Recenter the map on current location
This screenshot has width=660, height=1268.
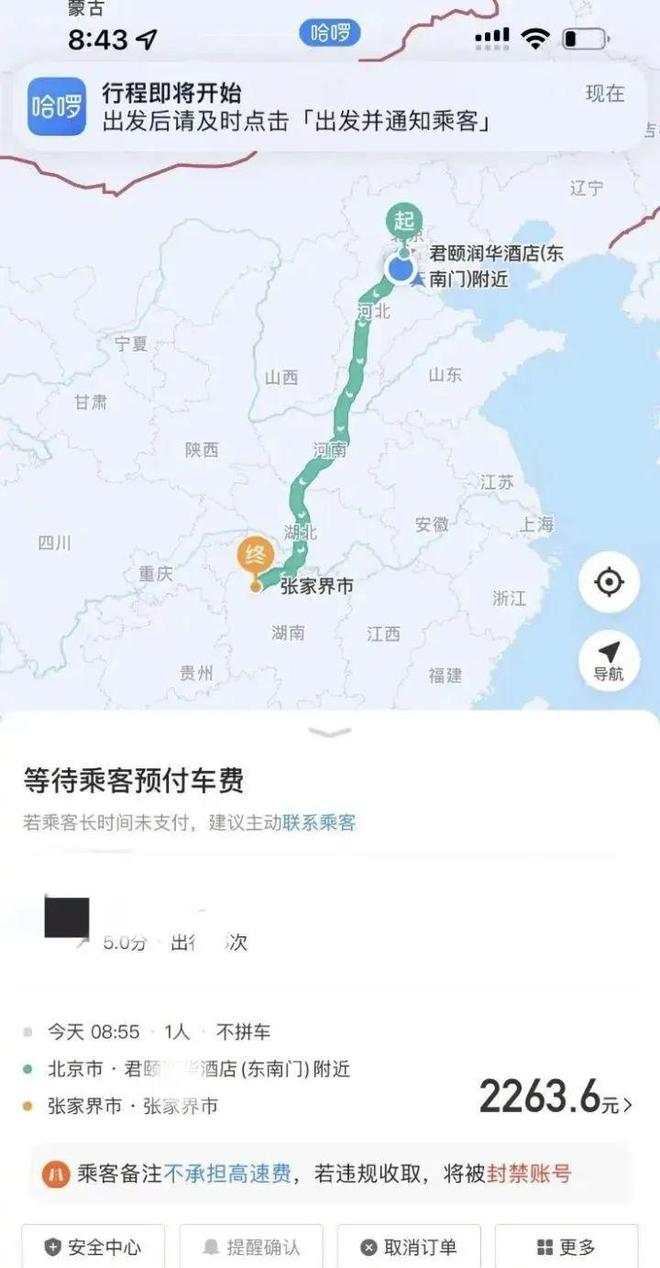[608, 582]
